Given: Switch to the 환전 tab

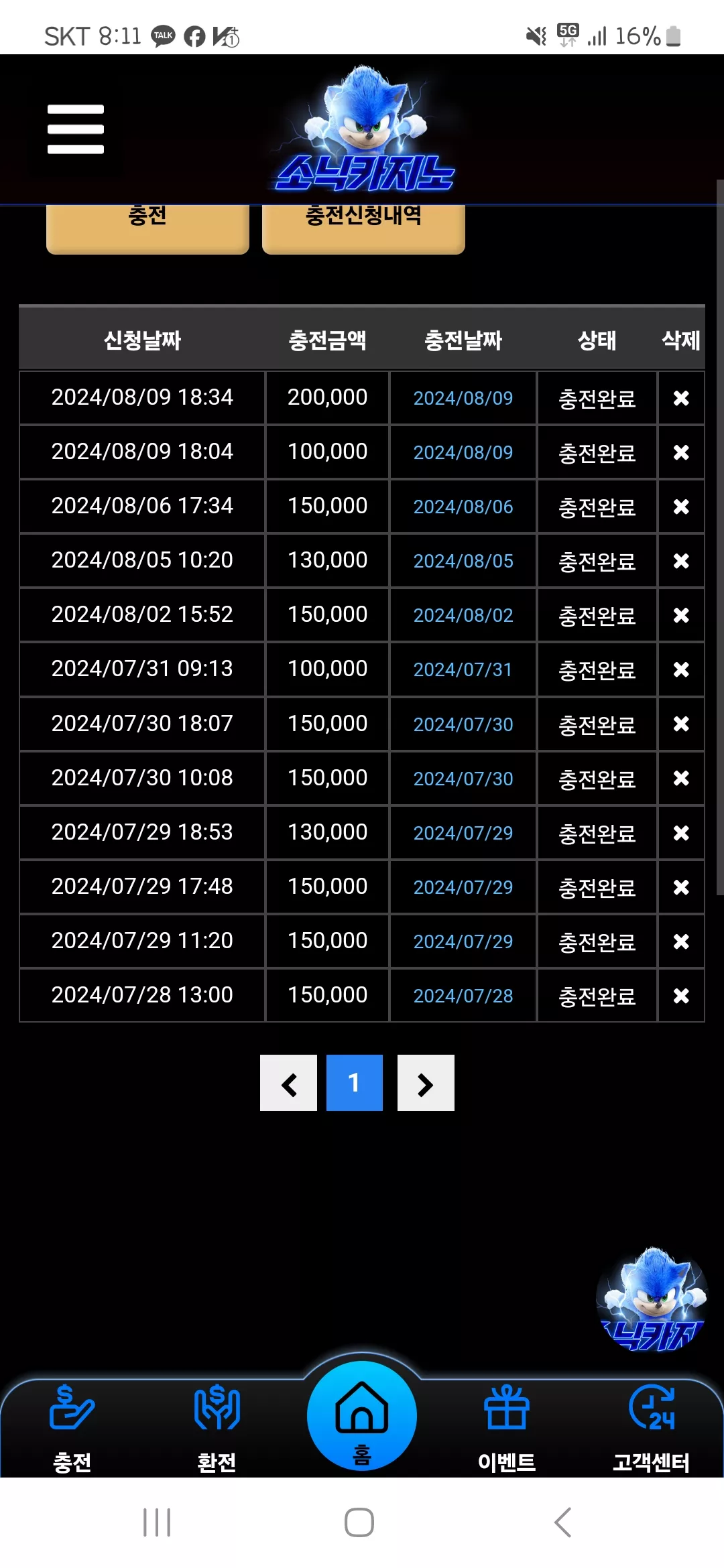Looking at the screenshot, I should pos(217,1429).
